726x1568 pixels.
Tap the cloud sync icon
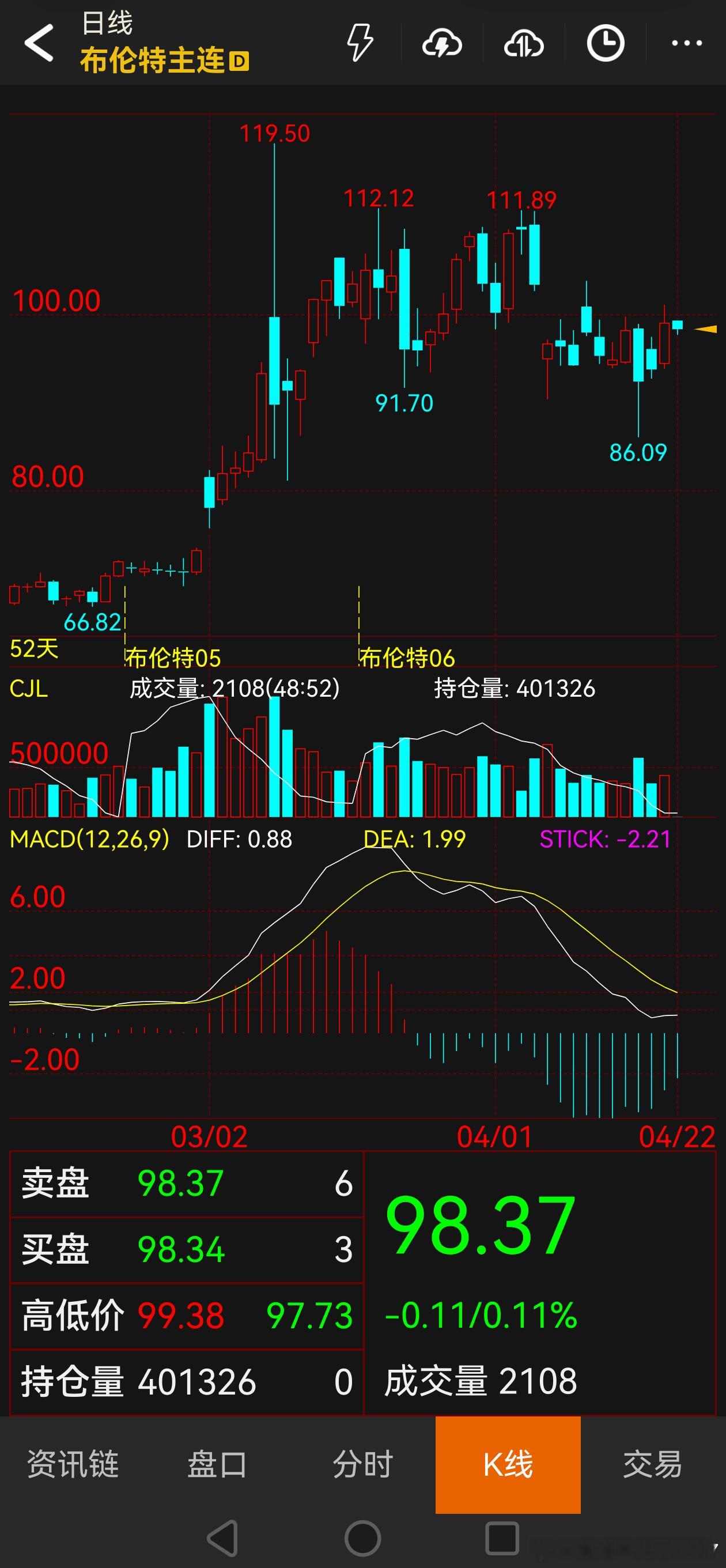click(523, 44)
